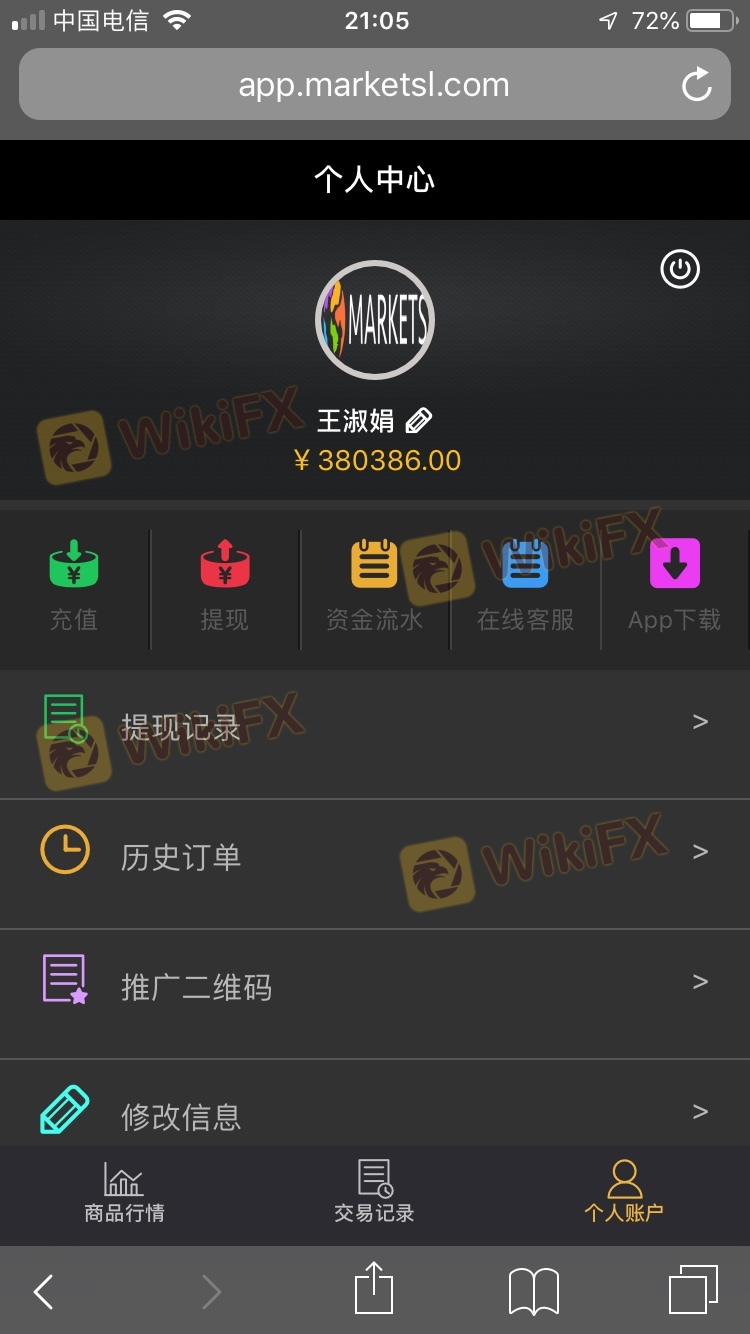Screen dimensions: 750x1334
Task: Open the browser bookmarks
Action: coord(533,1291)
